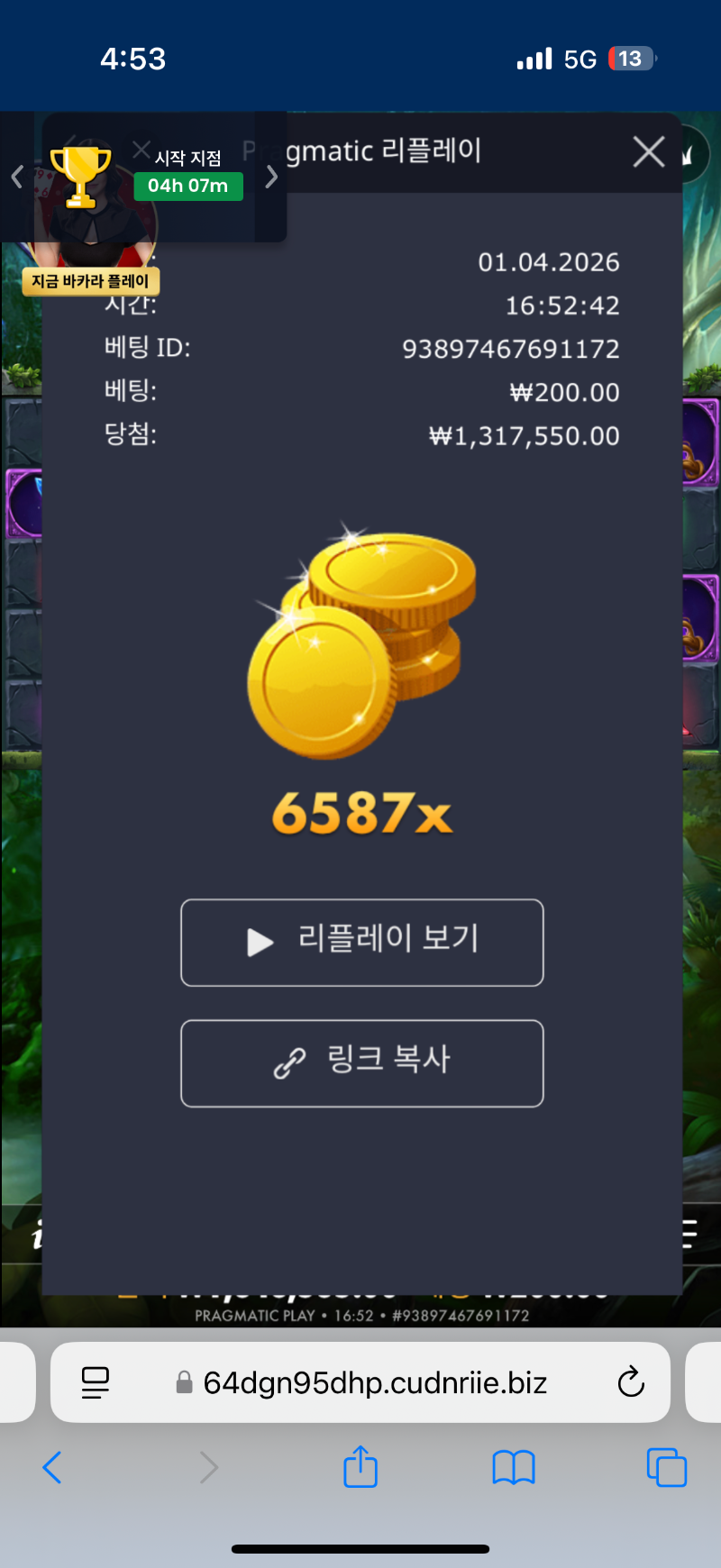The width and height of the screenshot is (721, 1568).
Task: Share this page from the Safari toolbar
Action: (x=360, y=1467)
